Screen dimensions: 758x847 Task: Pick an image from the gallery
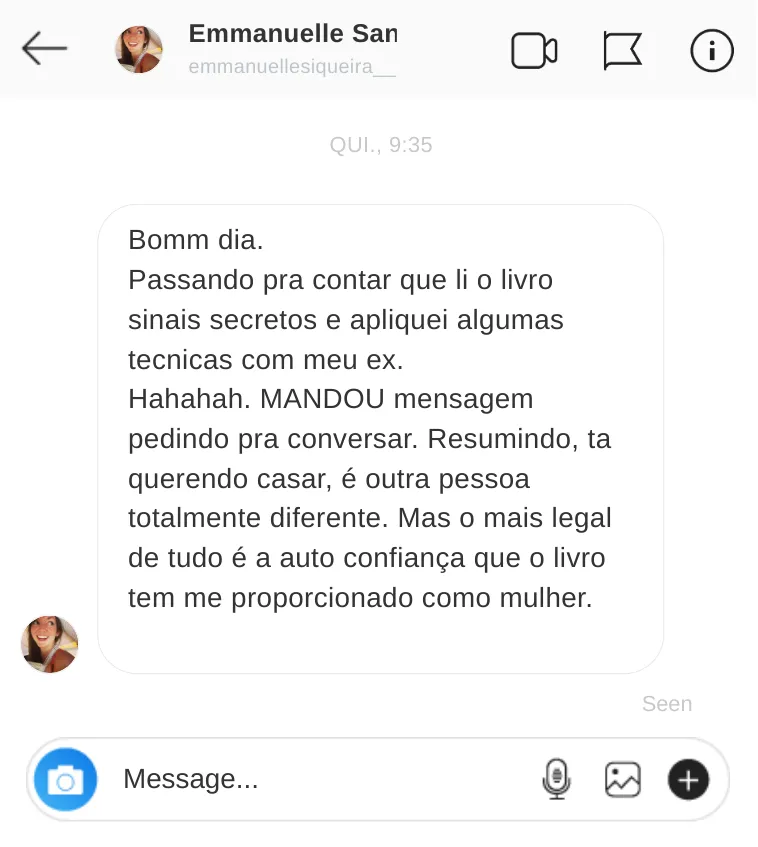click(x=622, y=779)
